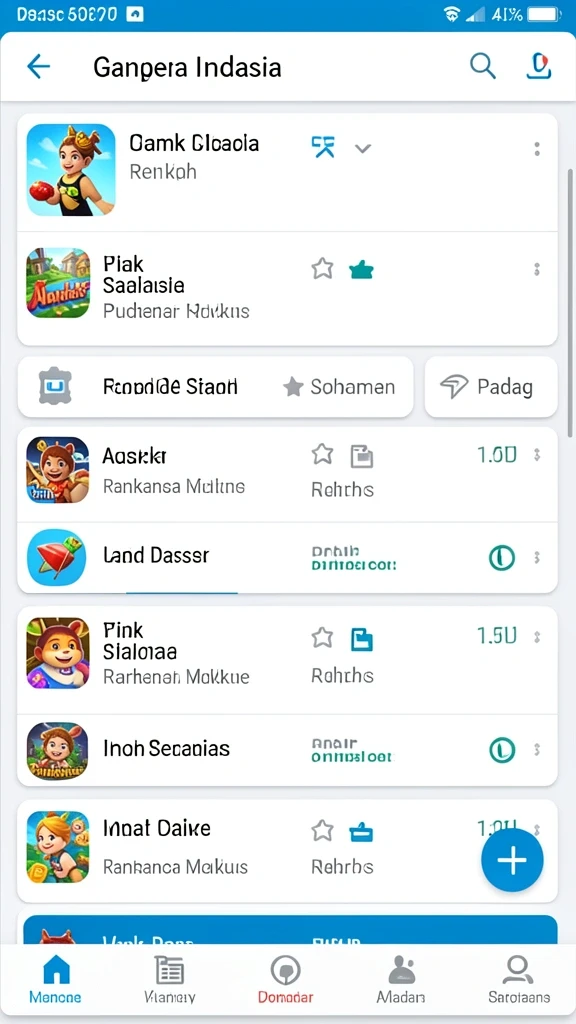This screenshot has height=1024, width=576.
Task: Switch to the Menone tab
Action: pyautogui.click(x=56, y=979)
